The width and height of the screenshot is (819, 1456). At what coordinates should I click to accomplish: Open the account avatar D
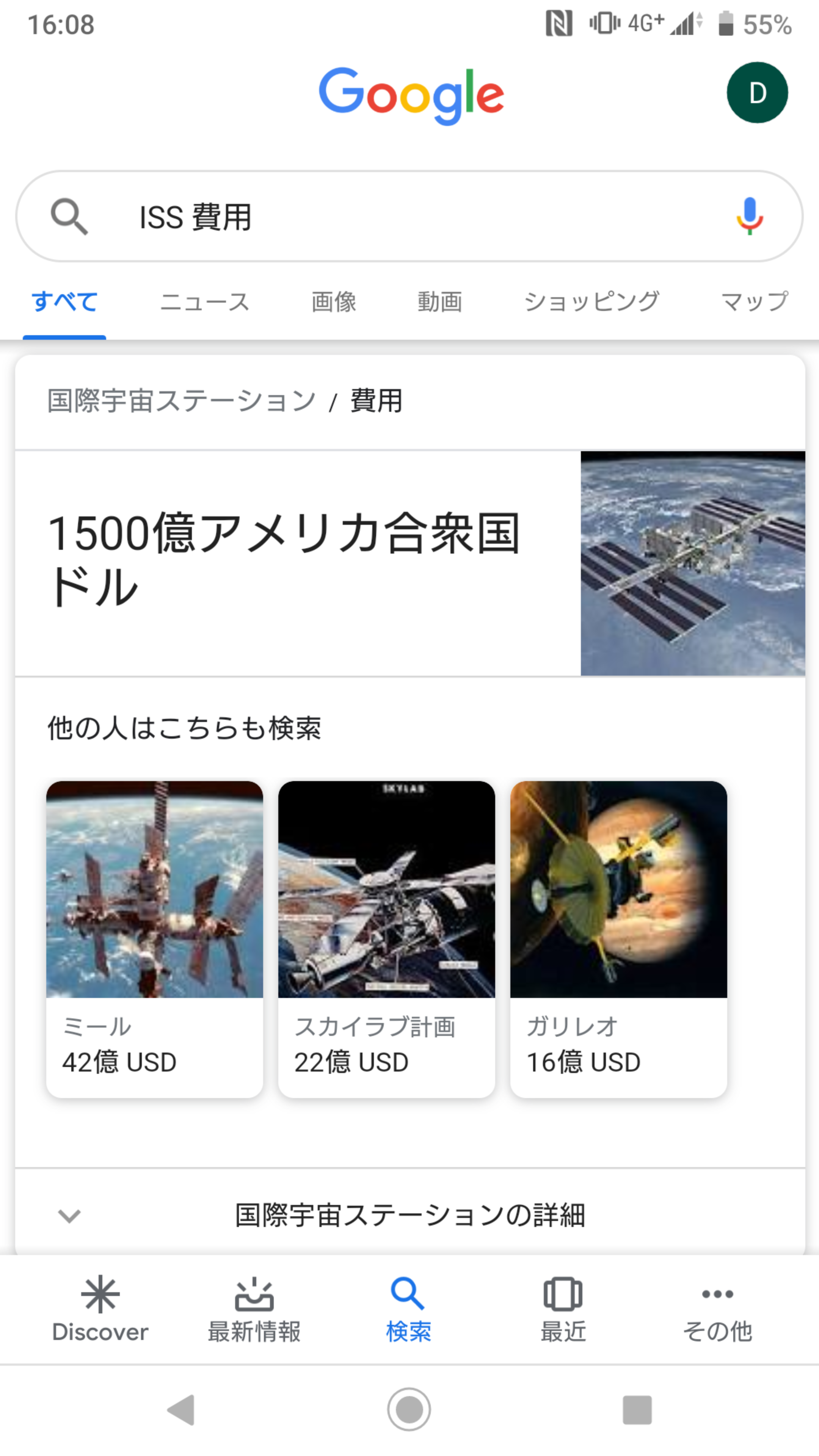click(757, 93)
